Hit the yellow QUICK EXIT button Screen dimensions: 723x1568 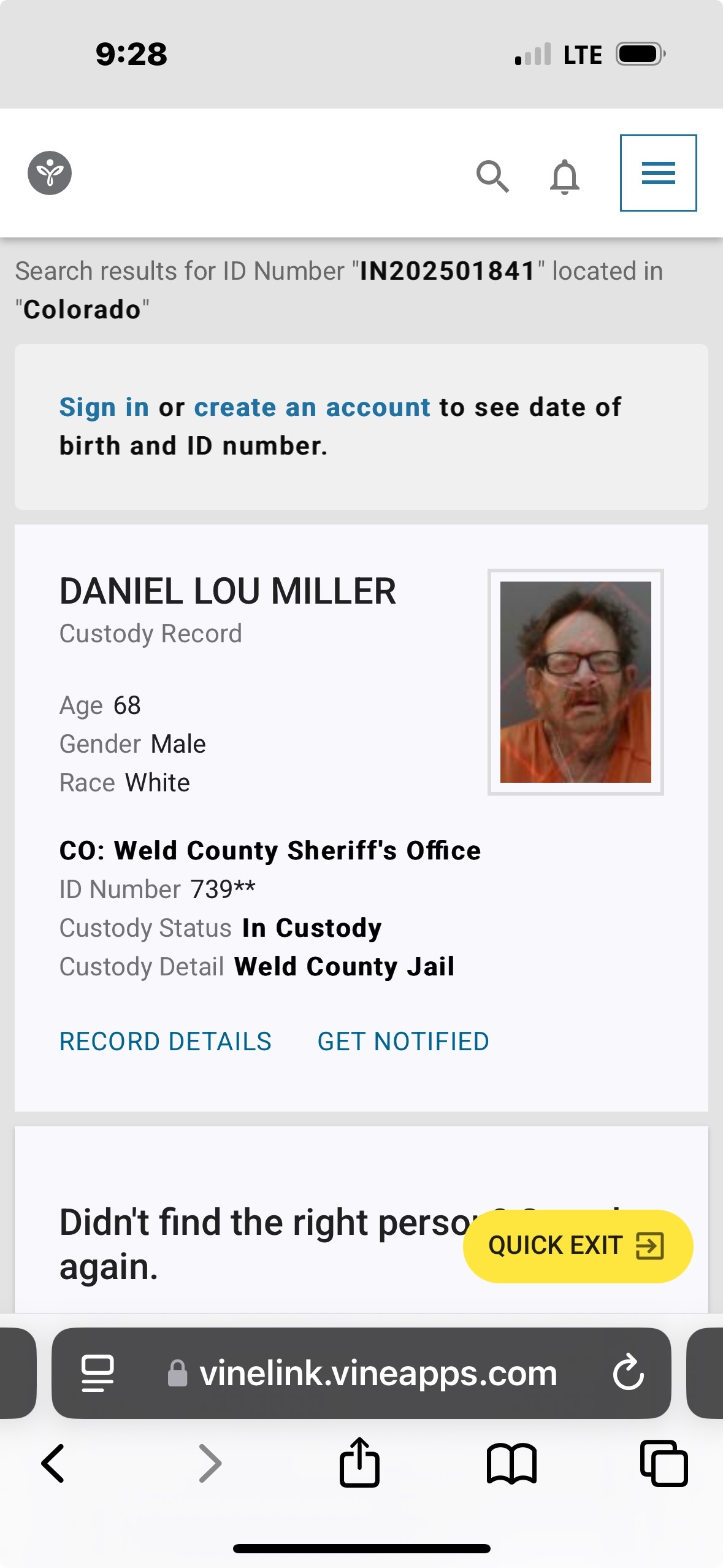click(578, 1246)
